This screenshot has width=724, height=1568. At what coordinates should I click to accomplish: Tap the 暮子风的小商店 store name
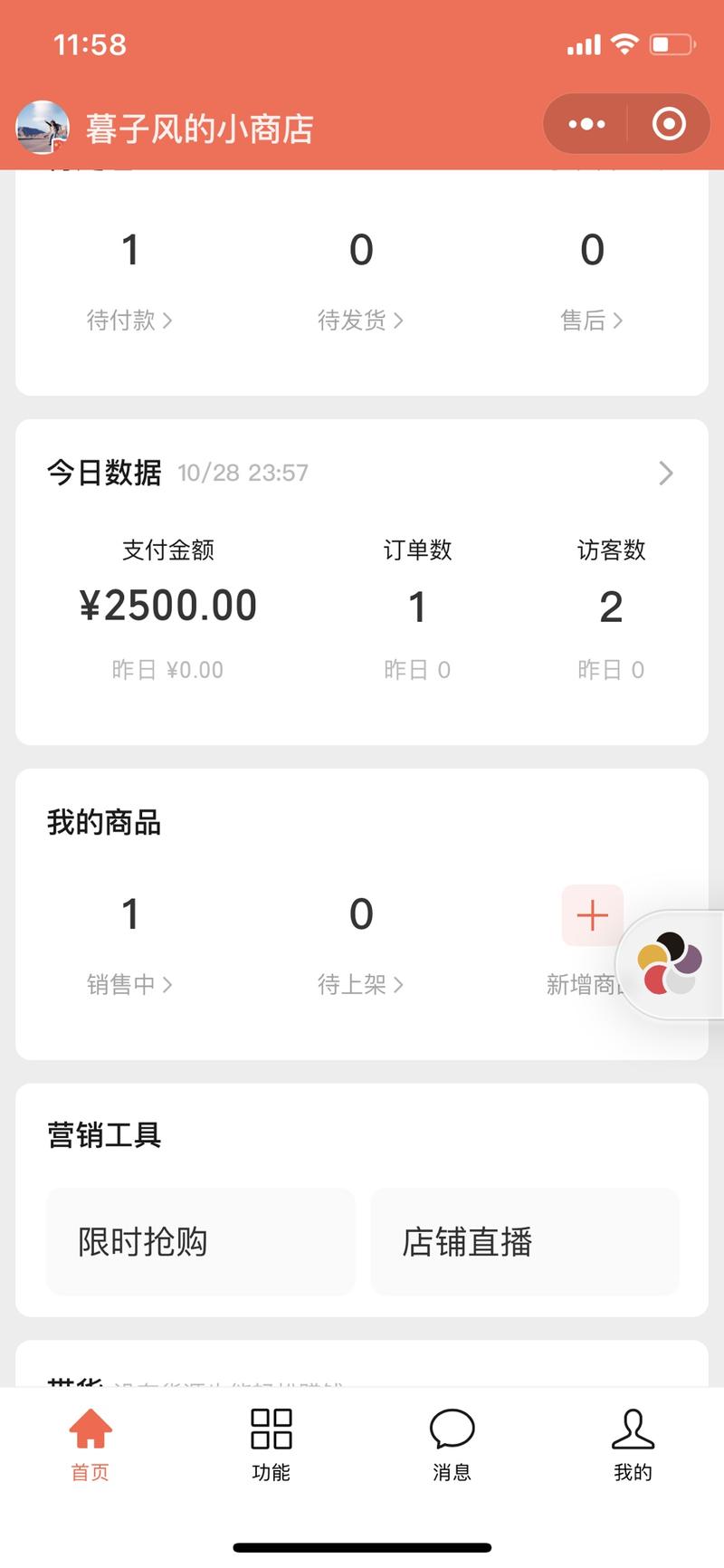tap(201, 129)
